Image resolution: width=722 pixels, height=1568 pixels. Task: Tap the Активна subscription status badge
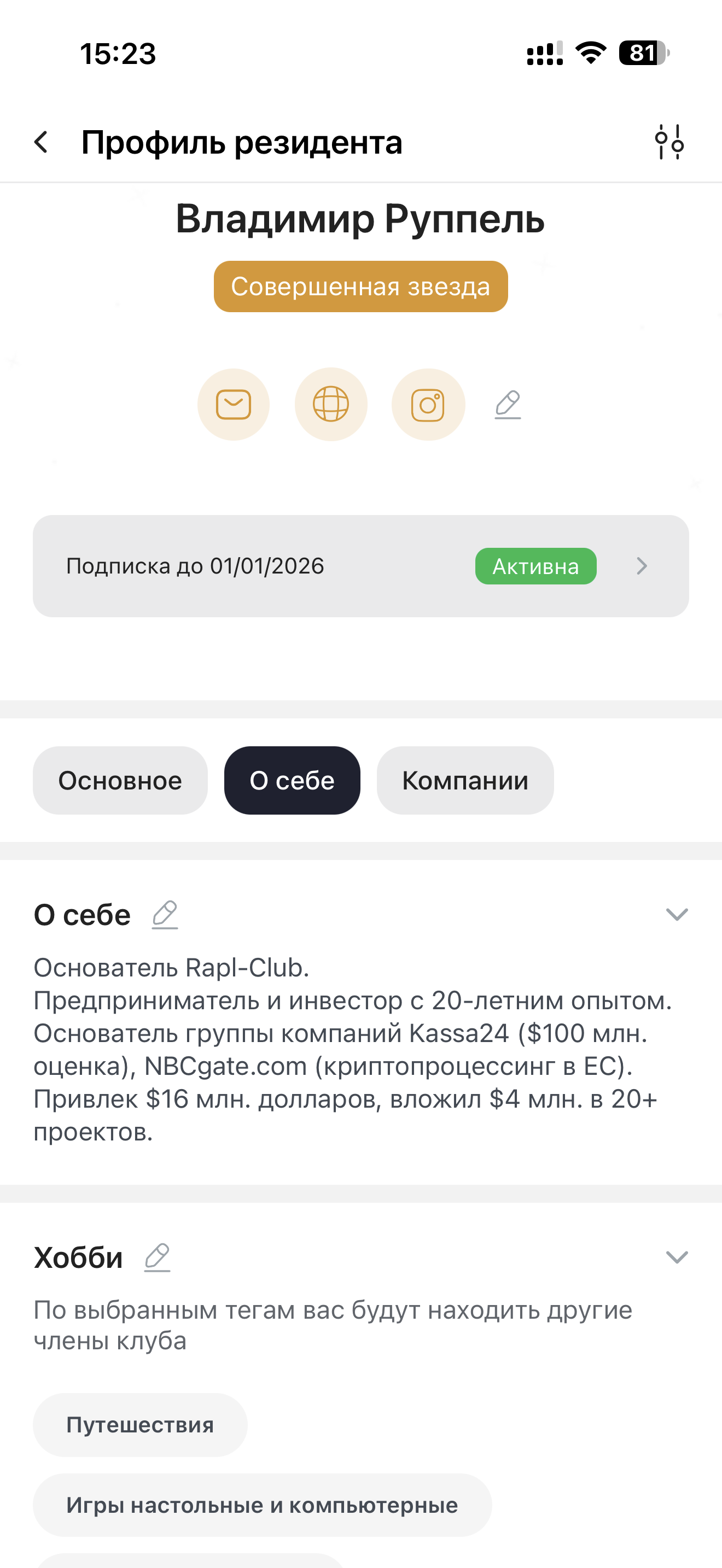point(535,566)
